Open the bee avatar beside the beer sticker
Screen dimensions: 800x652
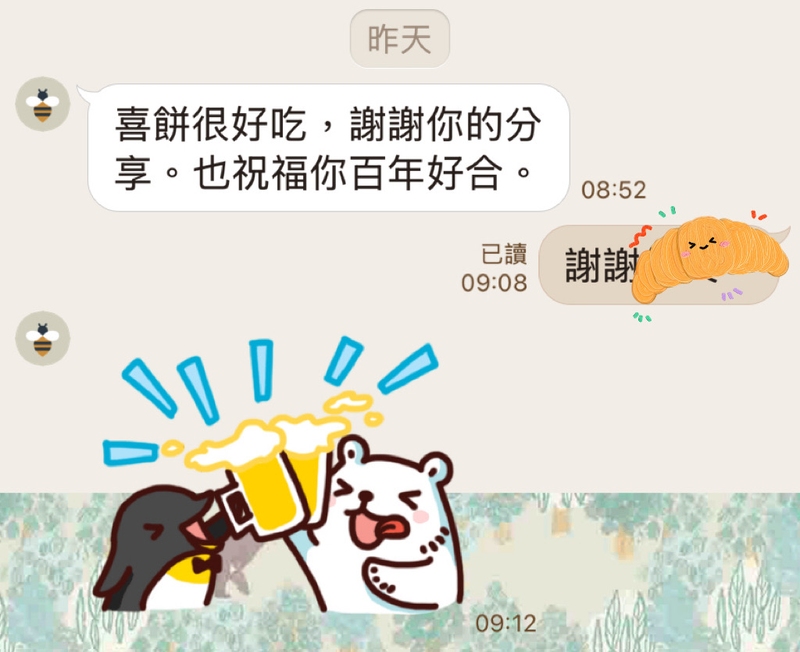42,338
